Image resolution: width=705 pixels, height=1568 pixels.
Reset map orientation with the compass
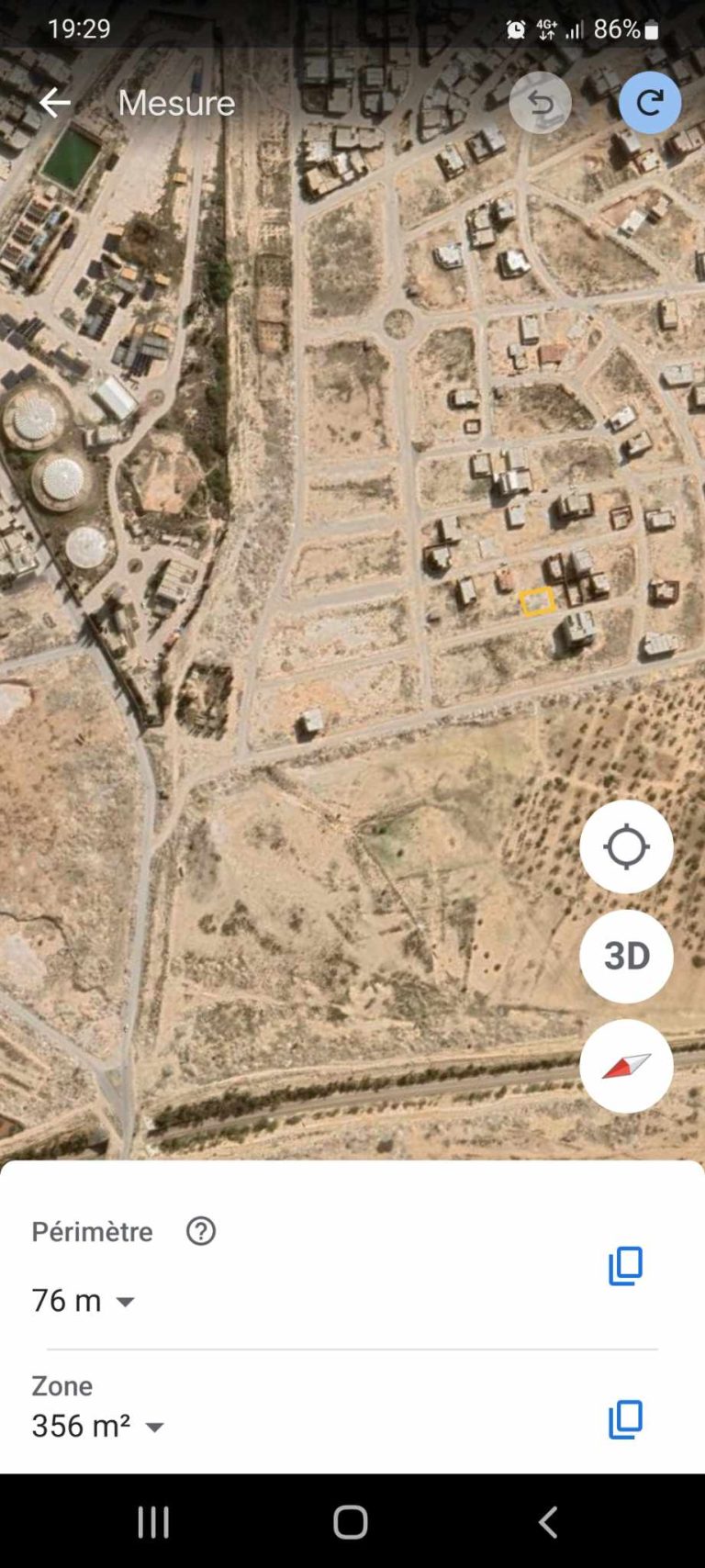point(626,1066)
